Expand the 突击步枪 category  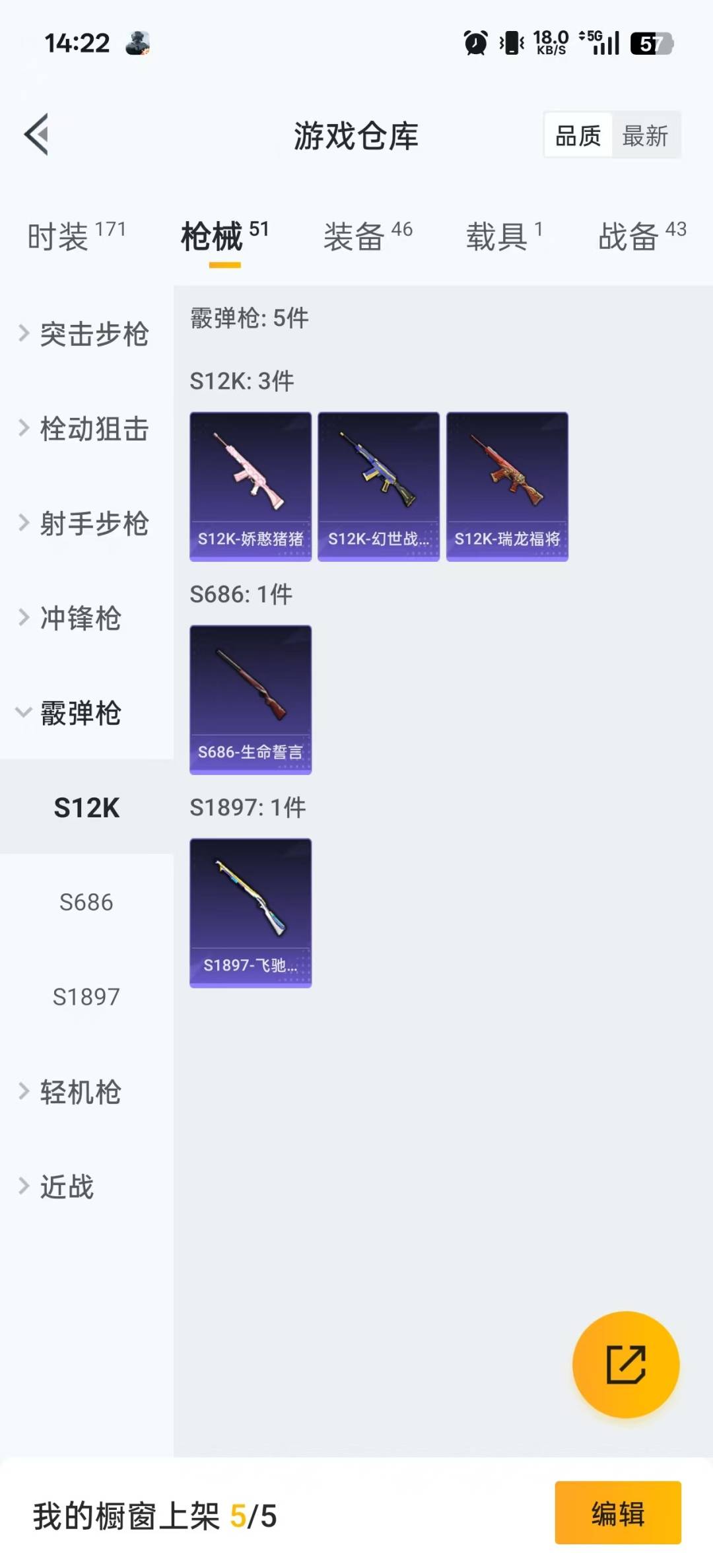[x=96, y=335]
